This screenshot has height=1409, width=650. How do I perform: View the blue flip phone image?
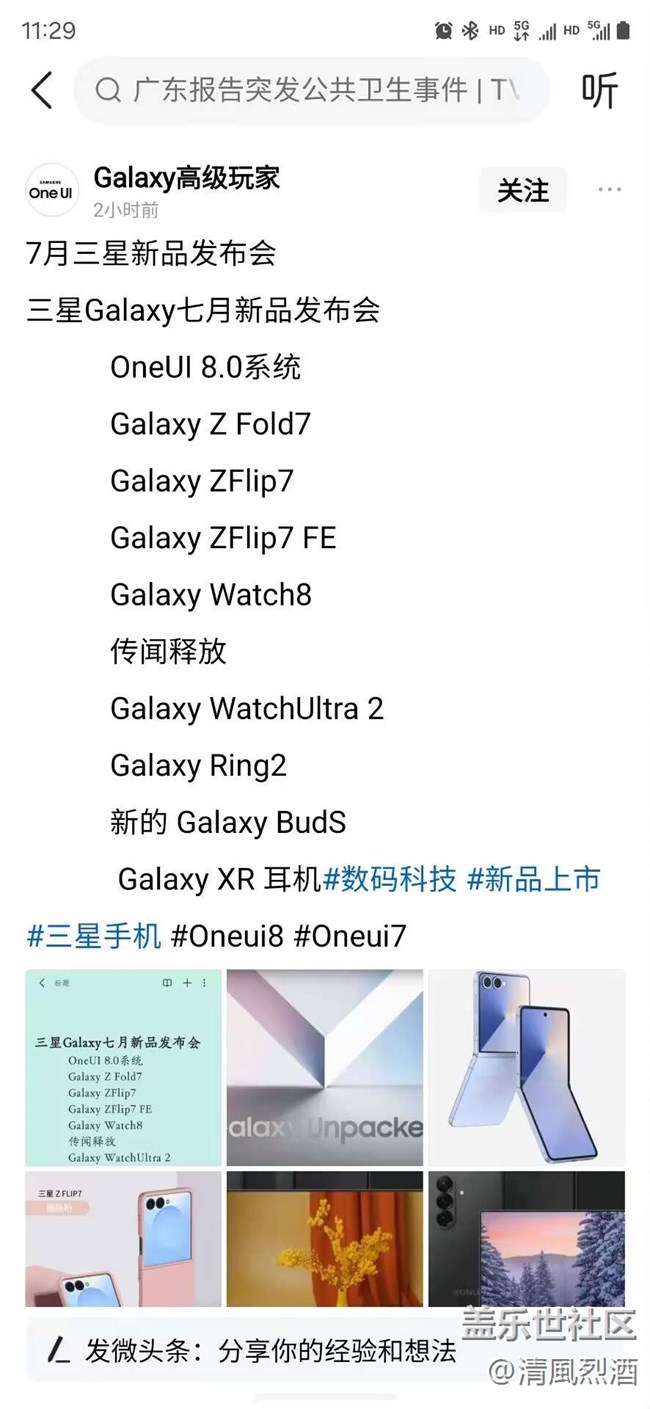point(527,1068)
